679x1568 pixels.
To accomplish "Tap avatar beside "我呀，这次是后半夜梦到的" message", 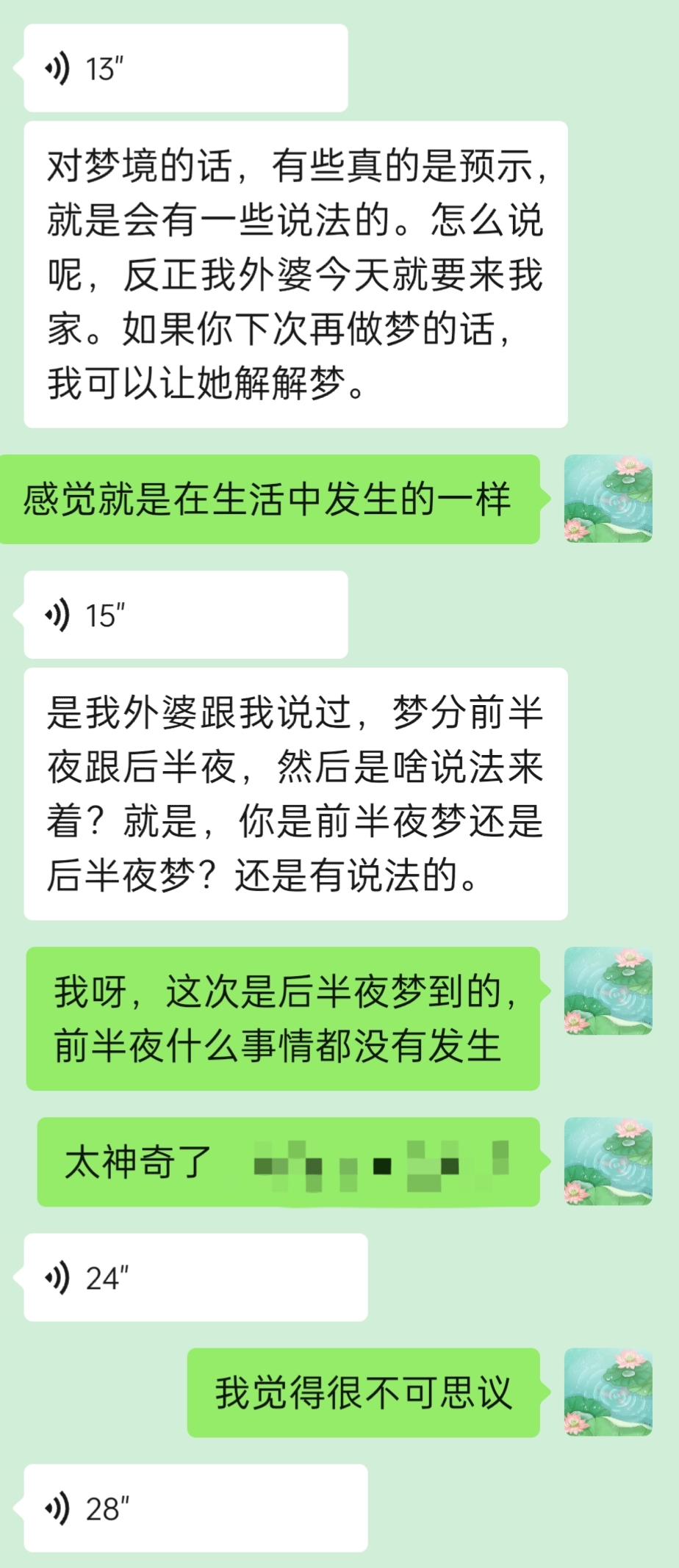I will point(608,991).
